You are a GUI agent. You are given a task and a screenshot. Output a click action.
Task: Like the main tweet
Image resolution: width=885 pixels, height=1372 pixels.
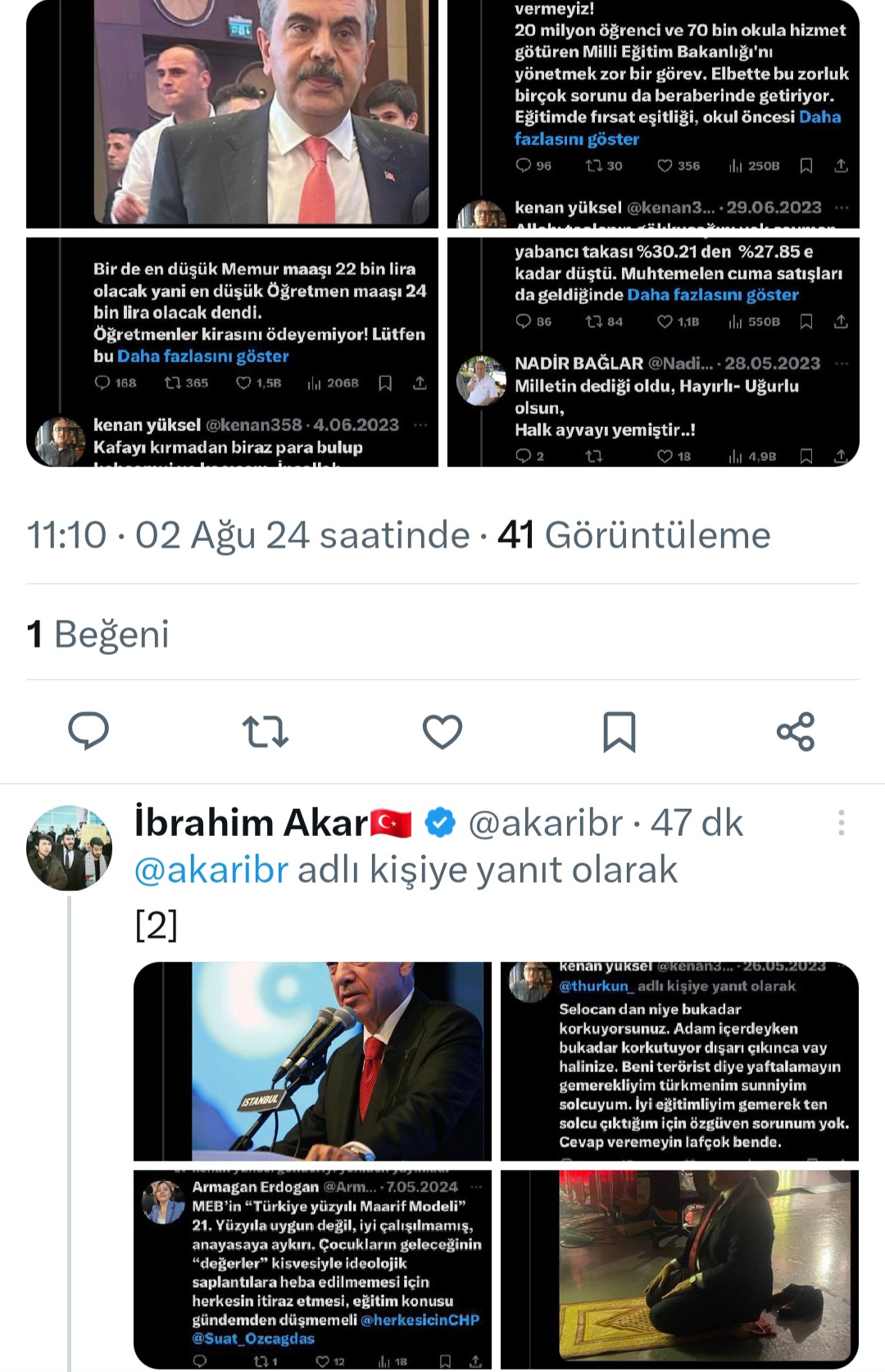click(x=442, y=731)
